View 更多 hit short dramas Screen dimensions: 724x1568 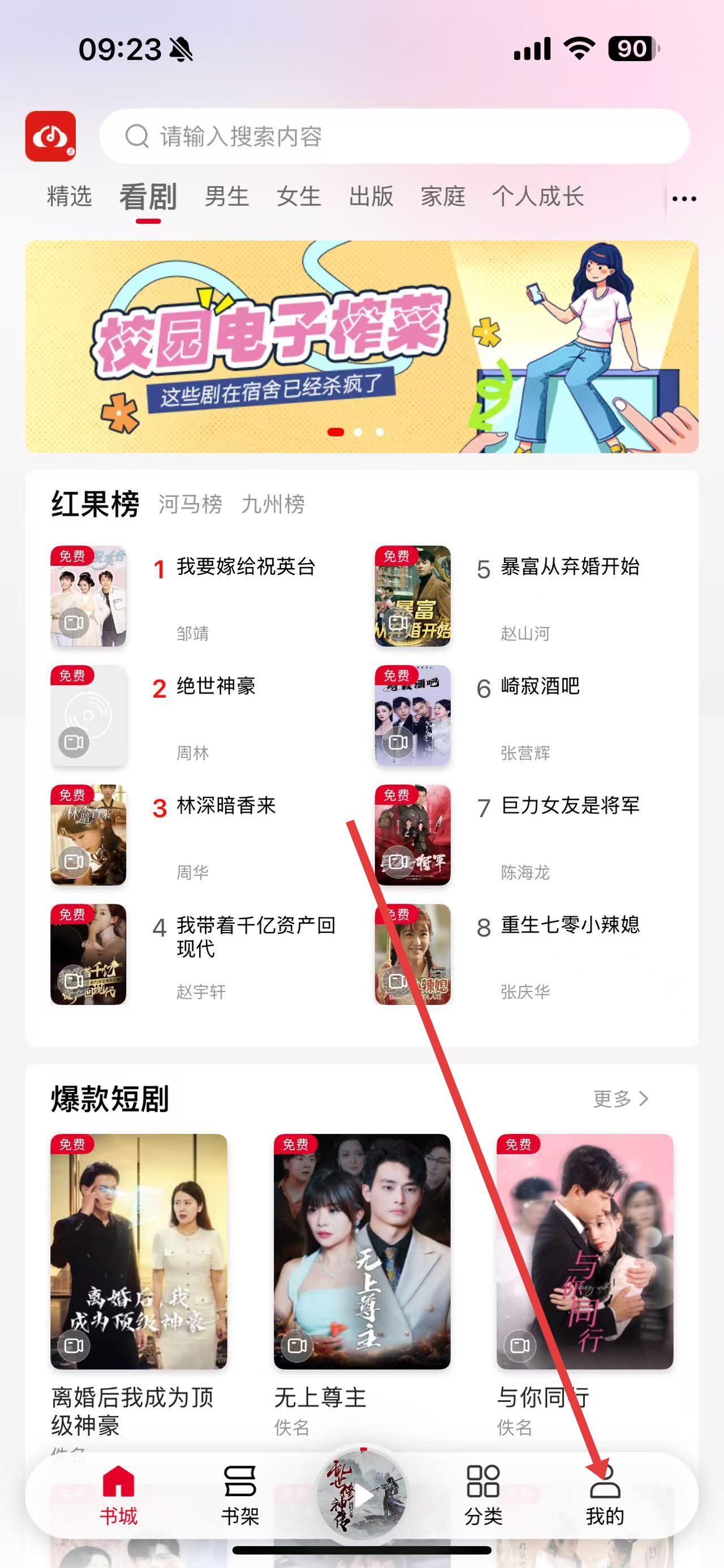tap(620, 1098)
